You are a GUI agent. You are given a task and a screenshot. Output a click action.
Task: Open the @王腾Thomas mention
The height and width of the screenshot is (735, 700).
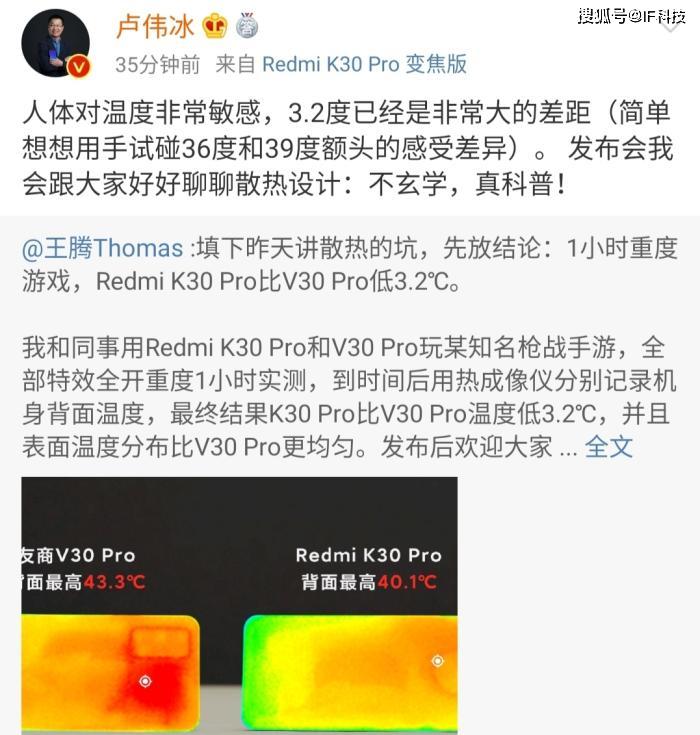102,249
